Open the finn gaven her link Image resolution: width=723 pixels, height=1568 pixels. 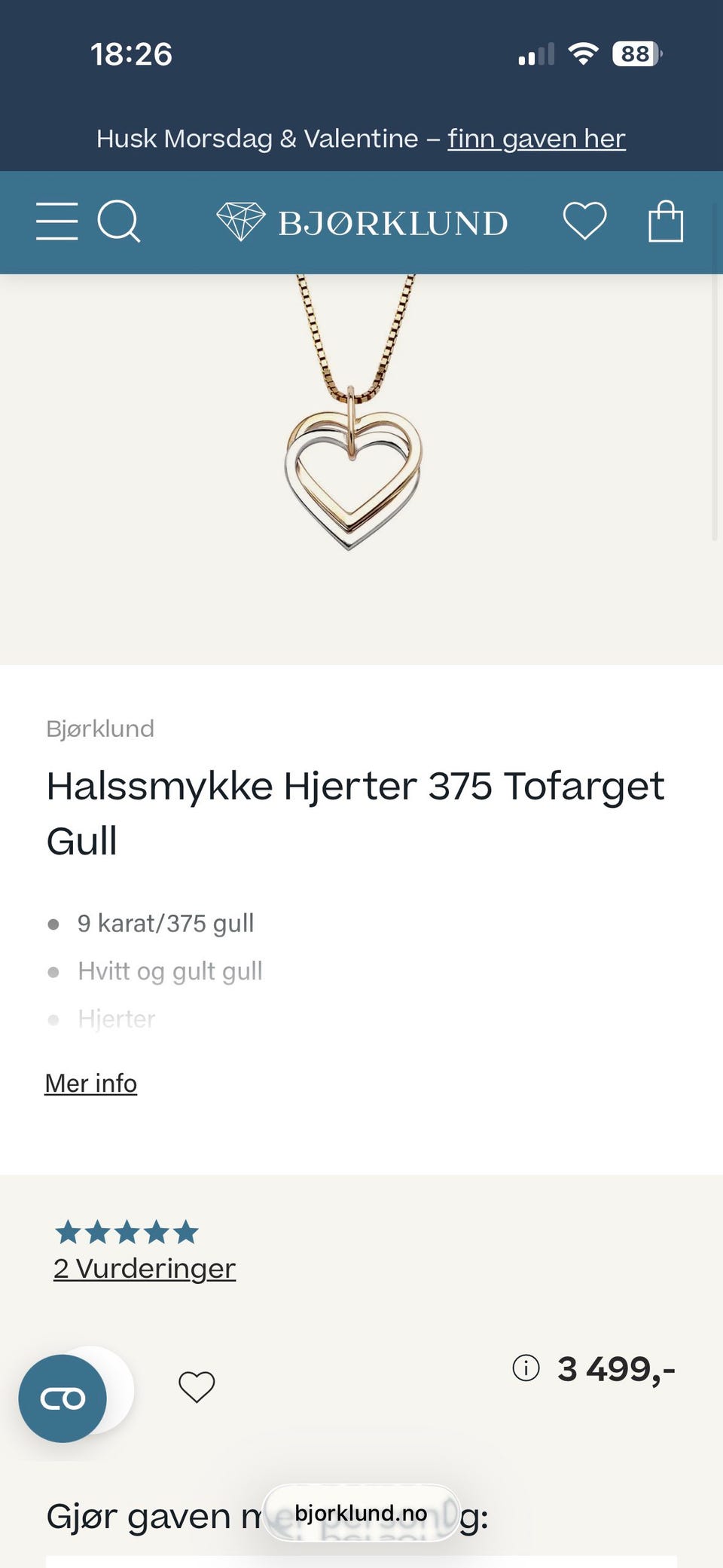click(x=536, y=138)
